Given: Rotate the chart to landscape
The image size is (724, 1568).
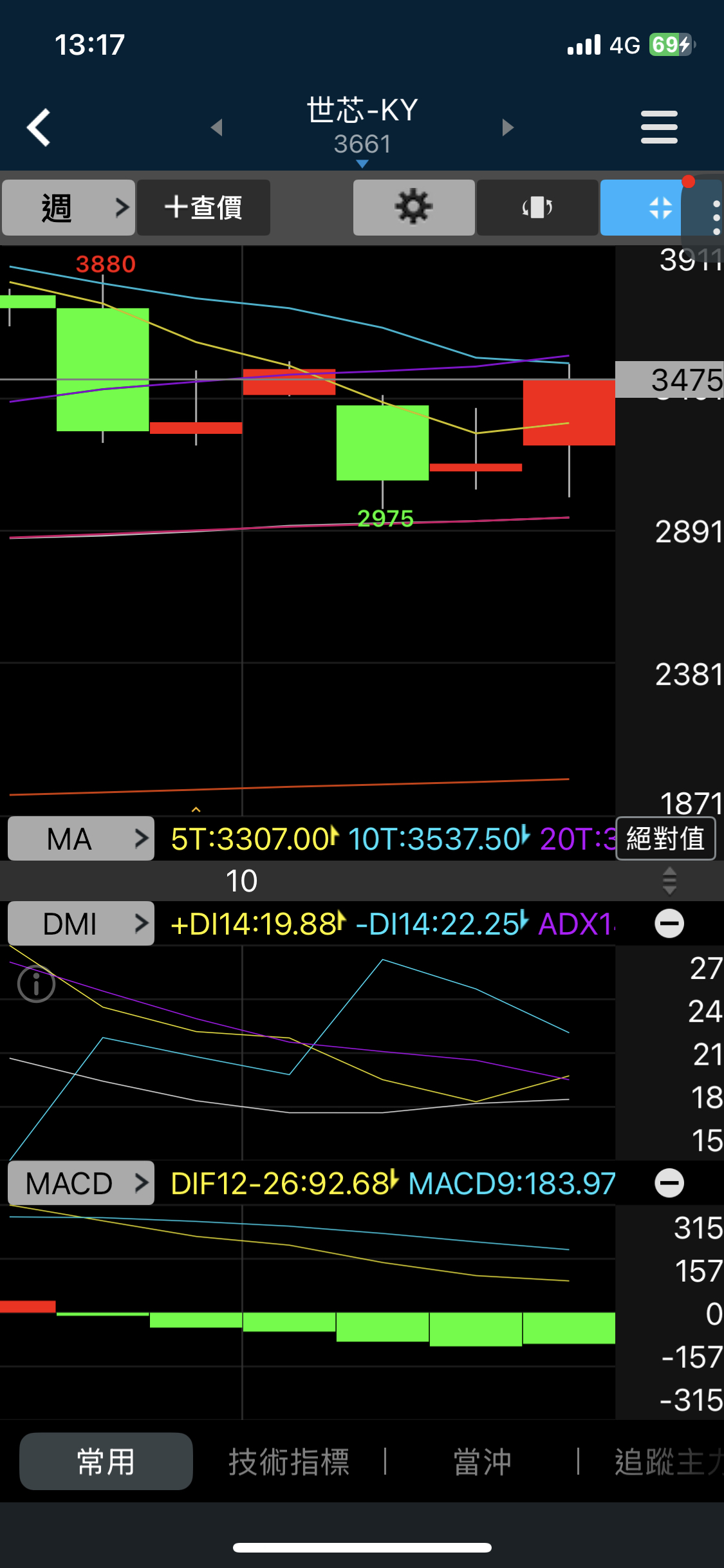Looking at the screenshot, I should pos(537,208).
